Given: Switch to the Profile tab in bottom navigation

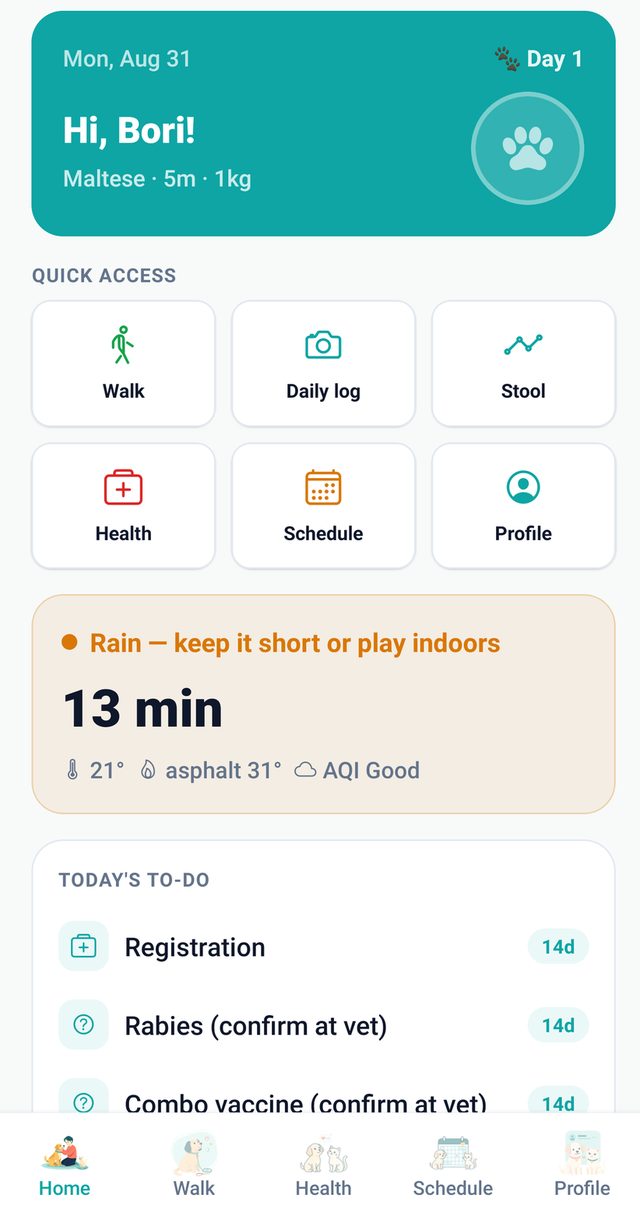Looking at the screenshot, I should pos(582,1165).
